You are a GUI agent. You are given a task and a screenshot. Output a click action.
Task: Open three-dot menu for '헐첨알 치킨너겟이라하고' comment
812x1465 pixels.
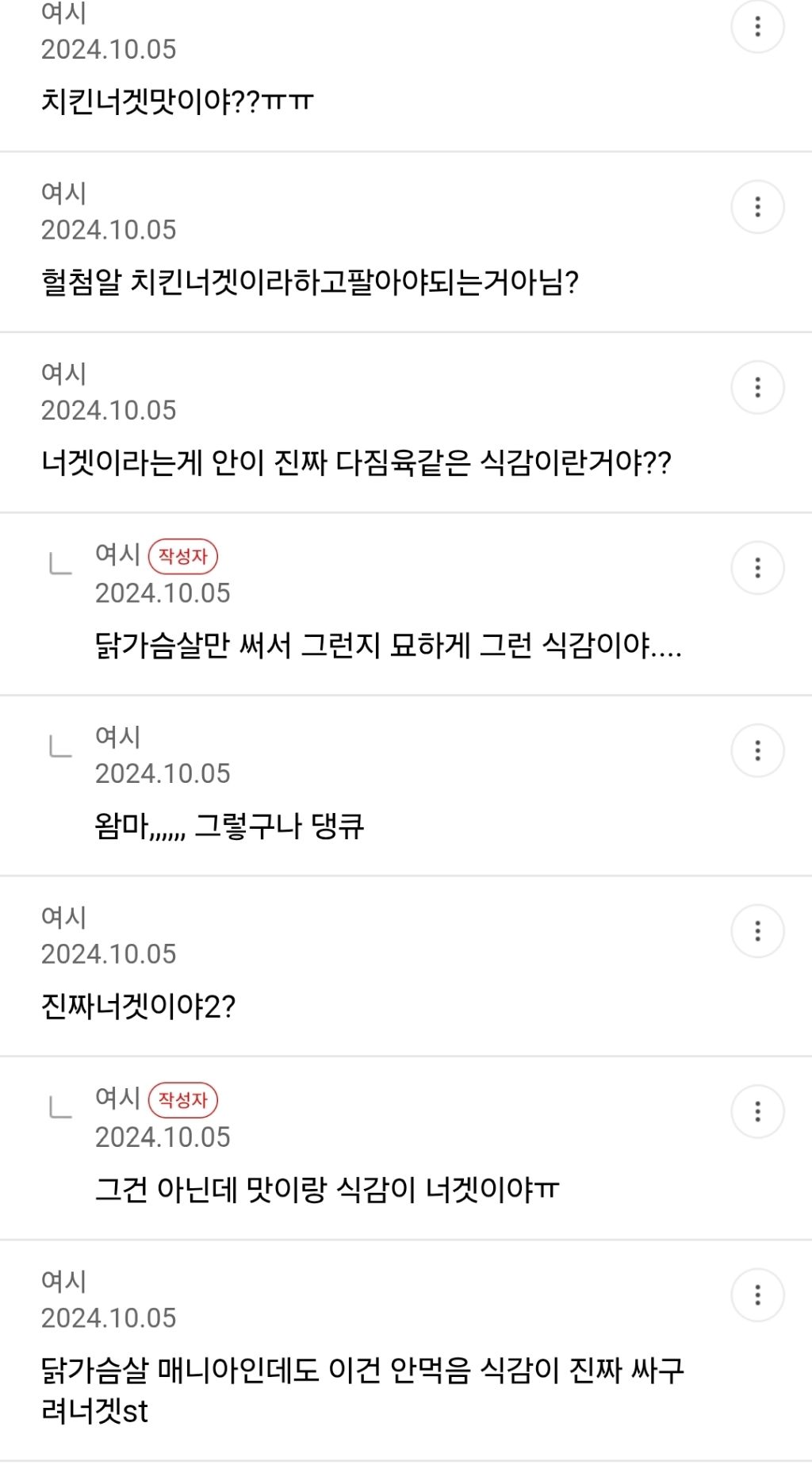pyautogui.click(x=757, y=207)
